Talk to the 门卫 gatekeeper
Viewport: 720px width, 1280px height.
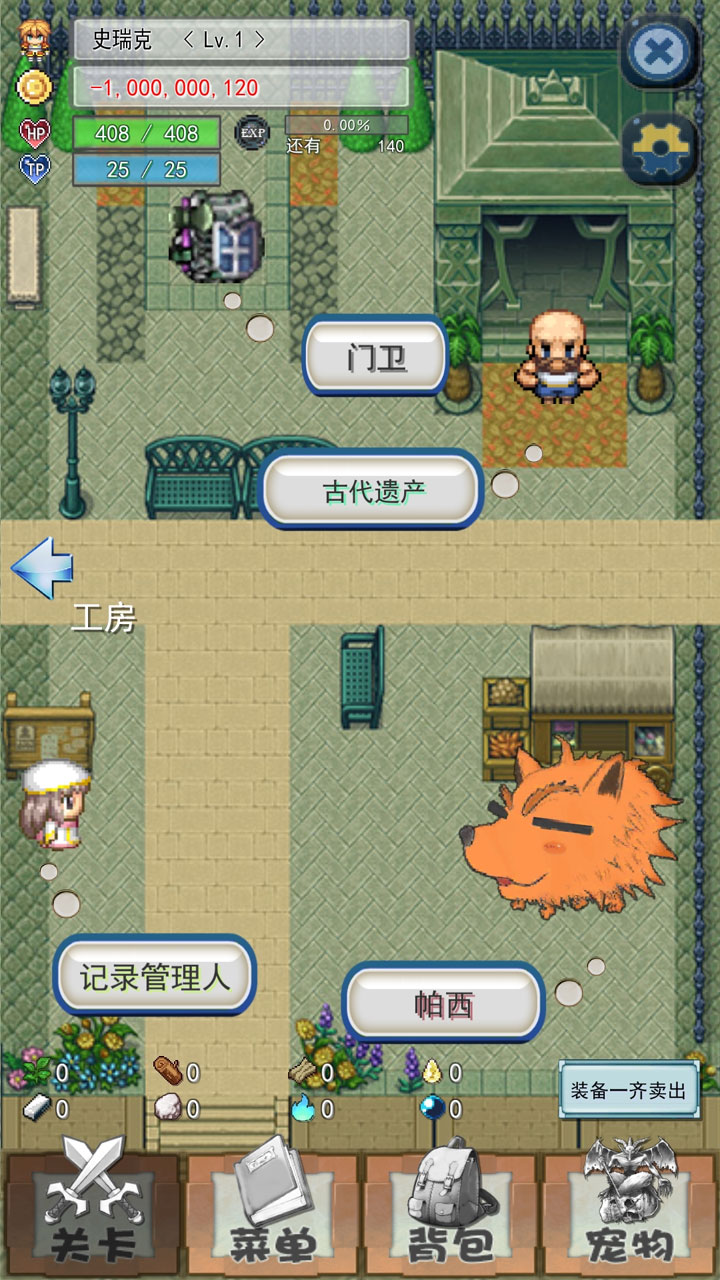click(376, 356)
